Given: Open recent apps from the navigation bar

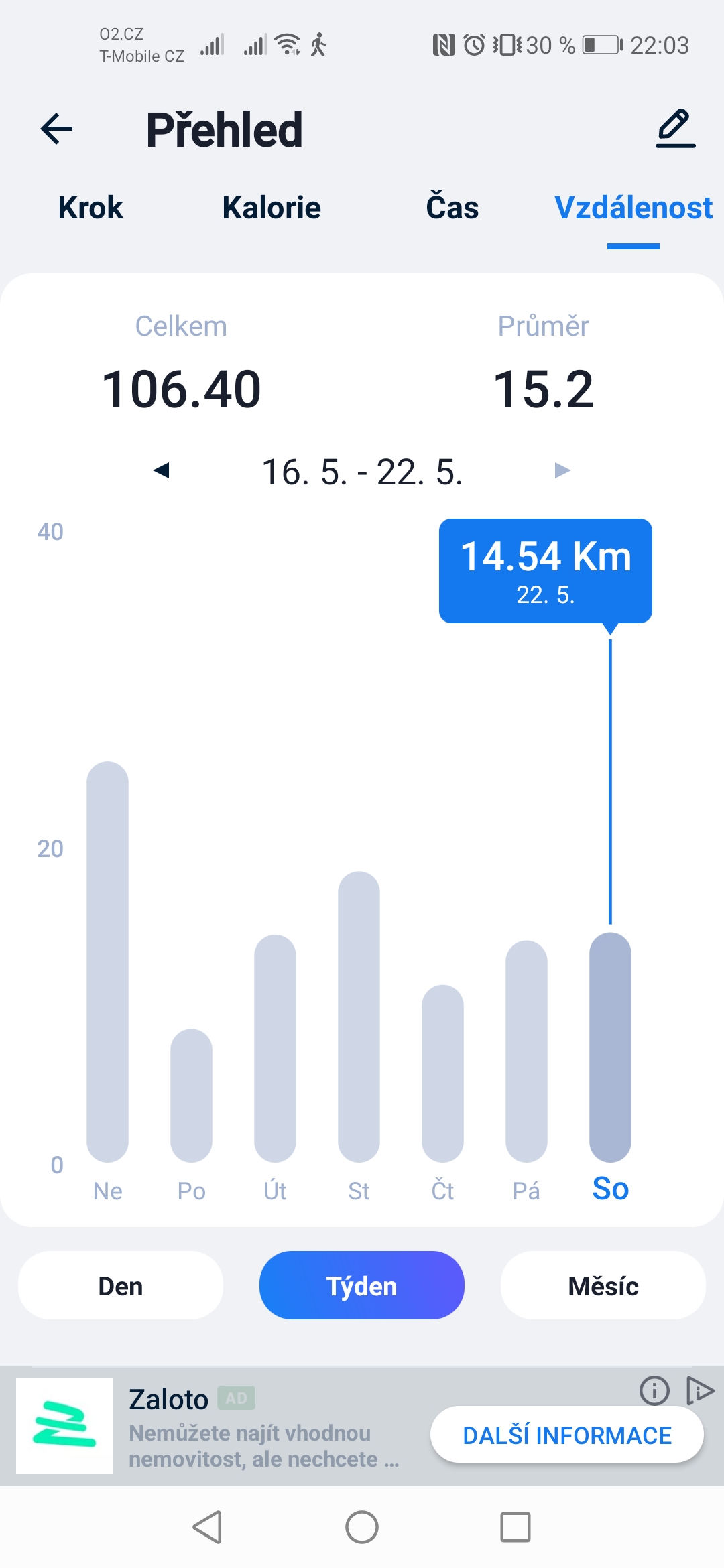Looking at the screenshot, I should [516, 1527].
